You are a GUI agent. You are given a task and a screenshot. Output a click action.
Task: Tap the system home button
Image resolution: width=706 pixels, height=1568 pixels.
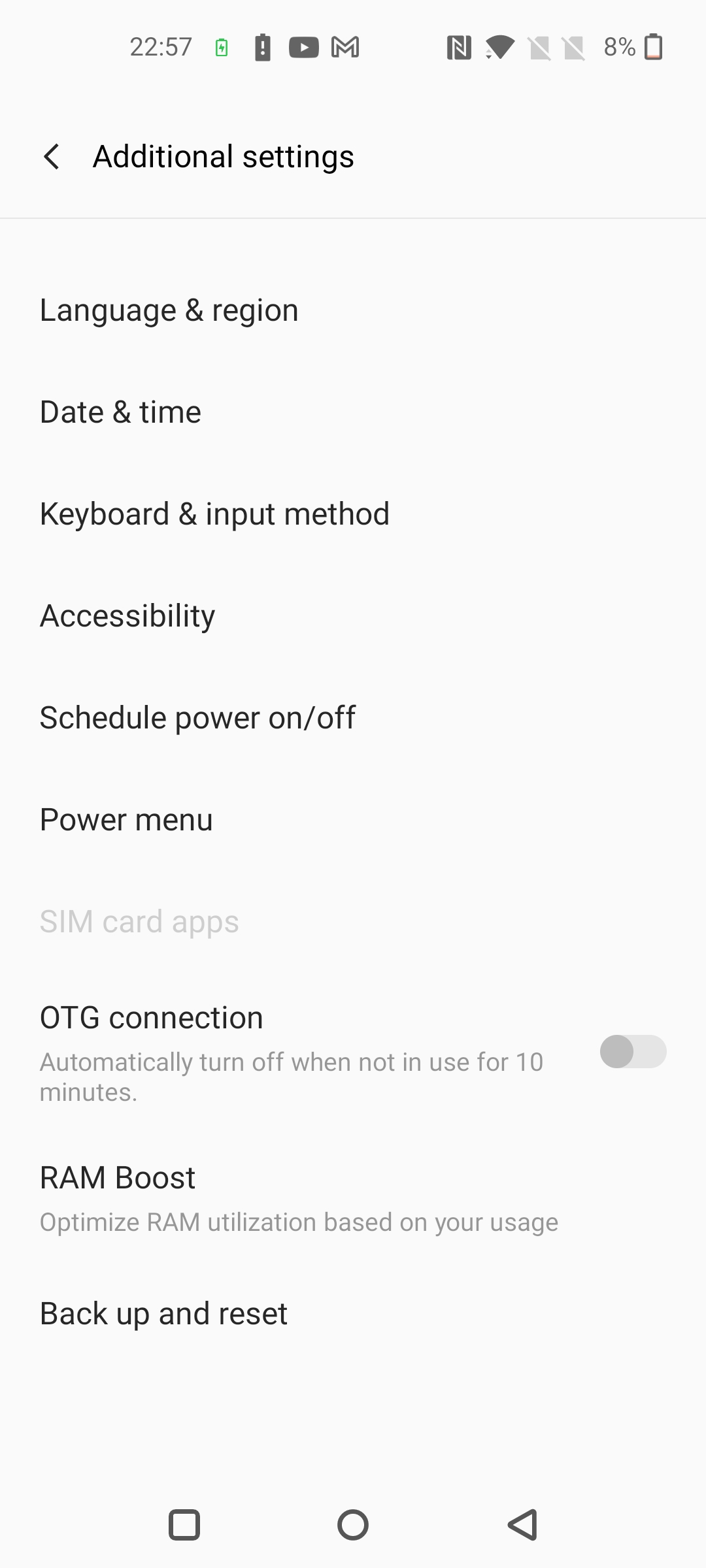pyautogui.click(x=353, y=1526)
